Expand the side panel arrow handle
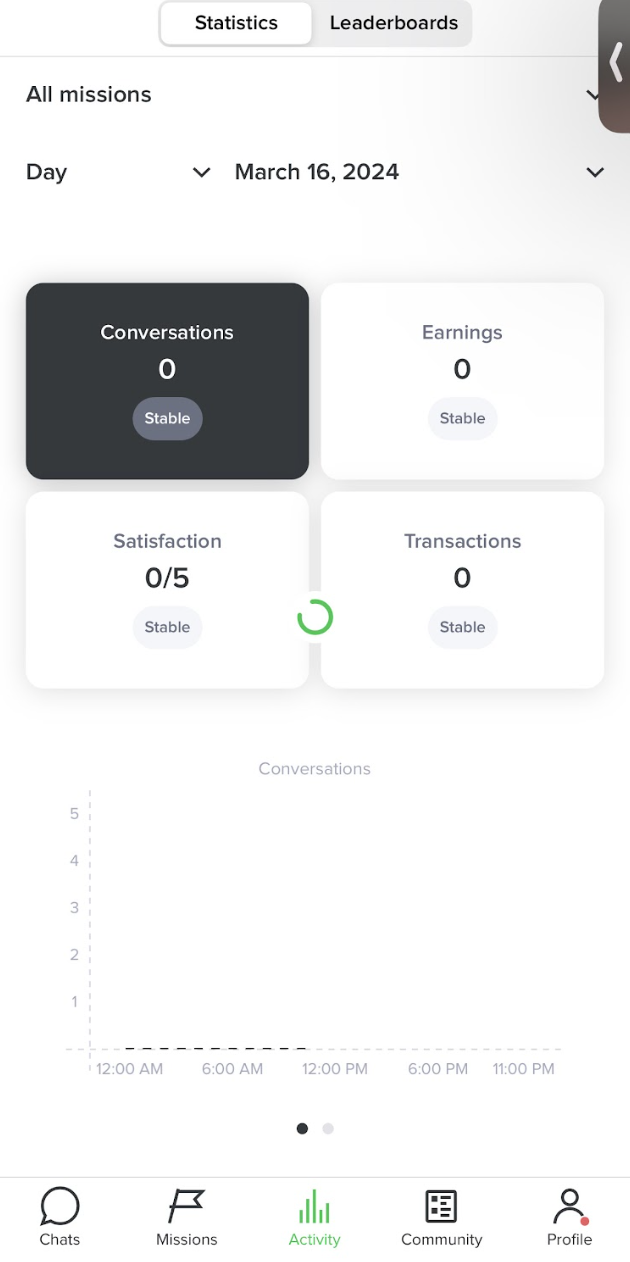630x1262 pixels. [x=615, y=63]
